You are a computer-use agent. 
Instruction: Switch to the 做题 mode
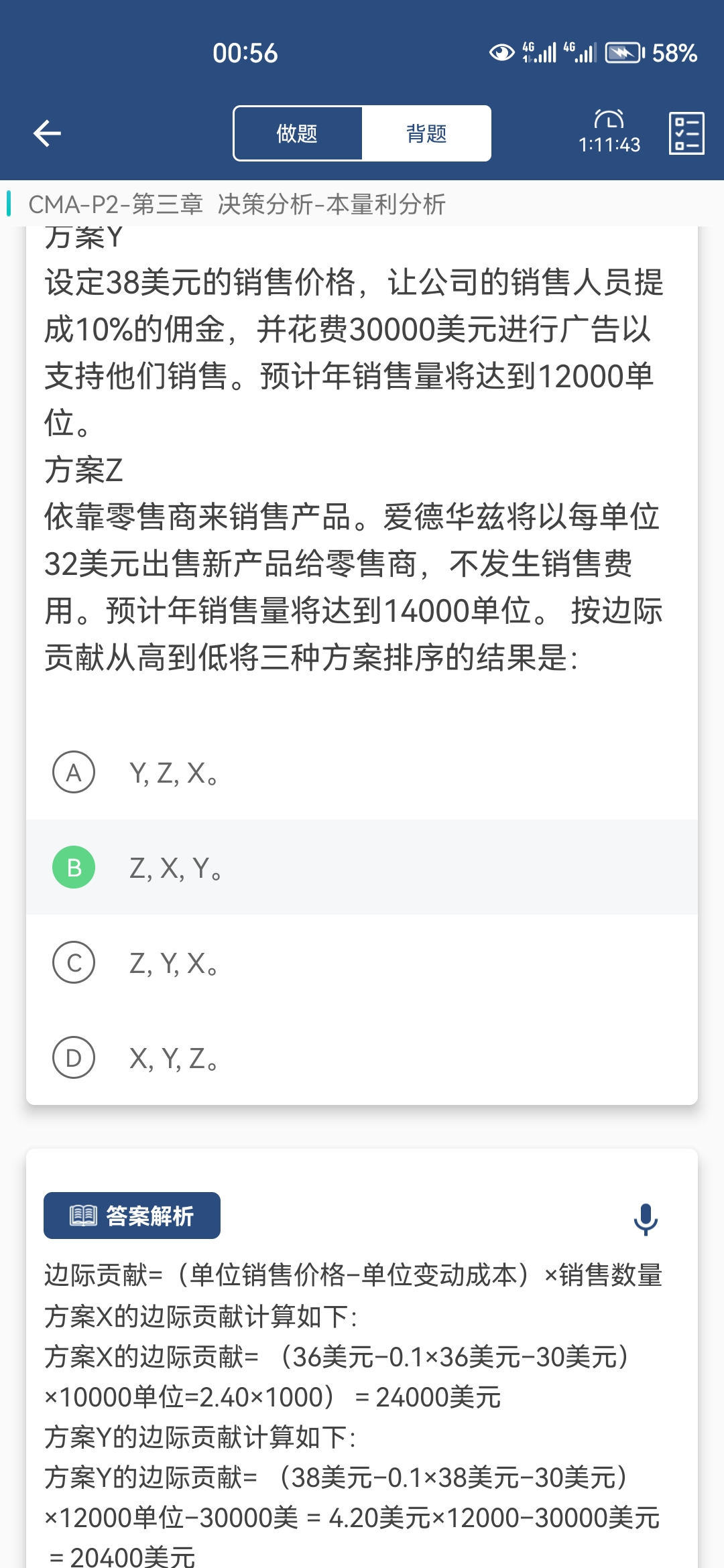pyautogui.click(x=297, y=133)
